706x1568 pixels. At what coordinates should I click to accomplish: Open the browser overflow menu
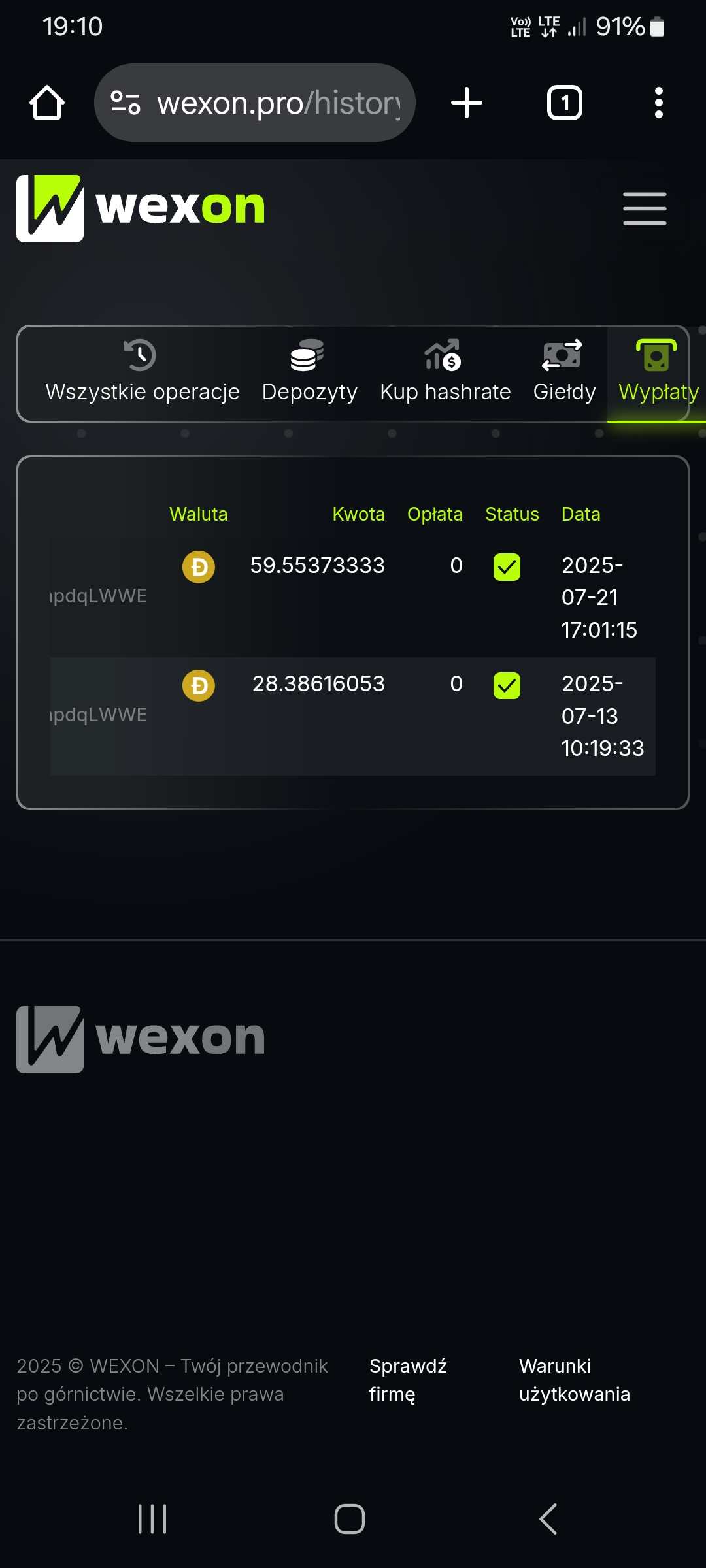pos(659,103)
